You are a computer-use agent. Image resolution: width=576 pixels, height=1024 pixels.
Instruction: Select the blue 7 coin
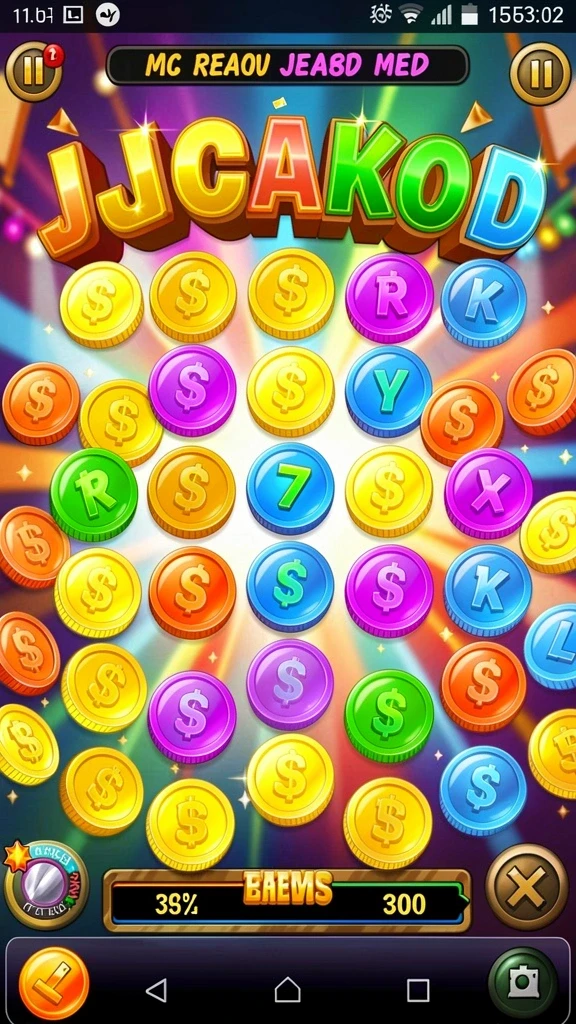pos(290,488)
